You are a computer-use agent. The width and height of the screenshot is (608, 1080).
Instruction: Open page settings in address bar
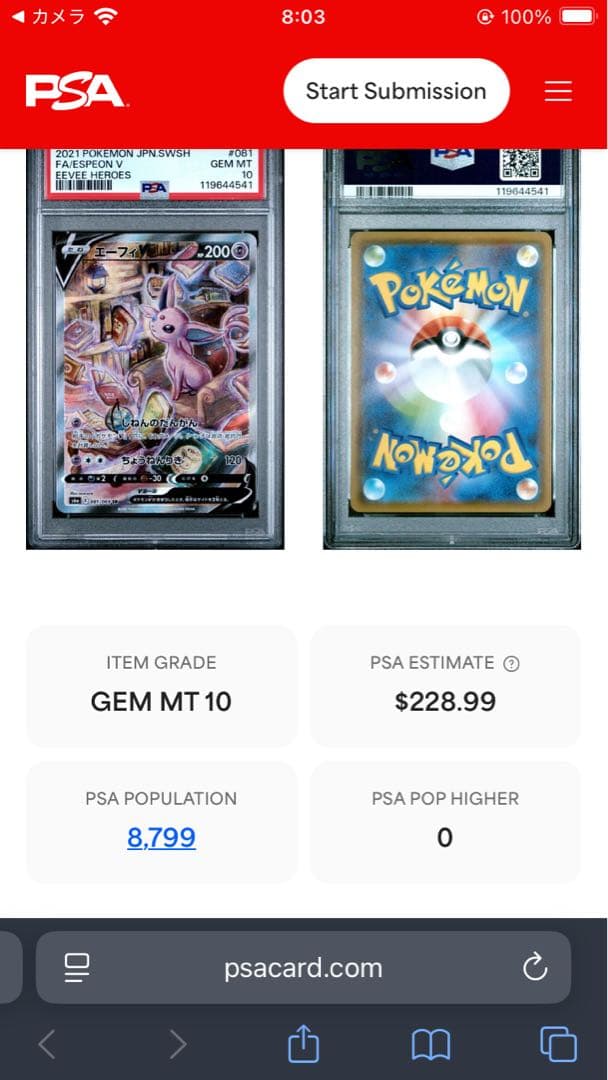77,967
